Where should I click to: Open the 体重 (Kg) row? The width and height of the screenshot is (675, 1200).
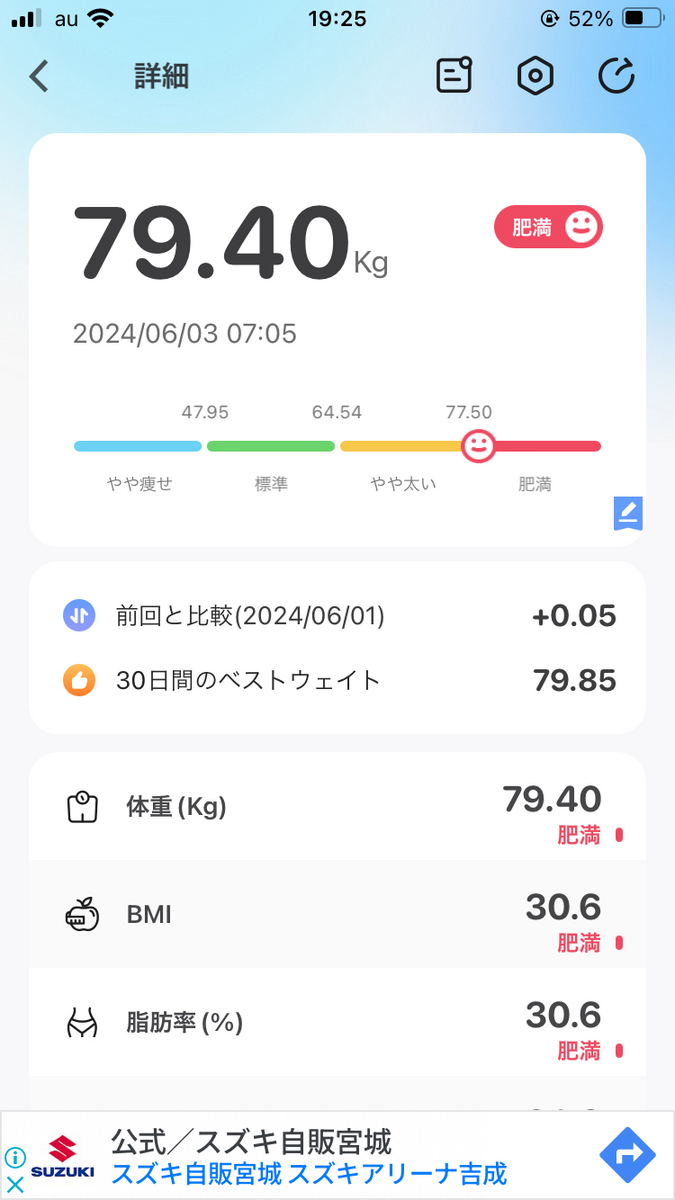click(337, 807)
